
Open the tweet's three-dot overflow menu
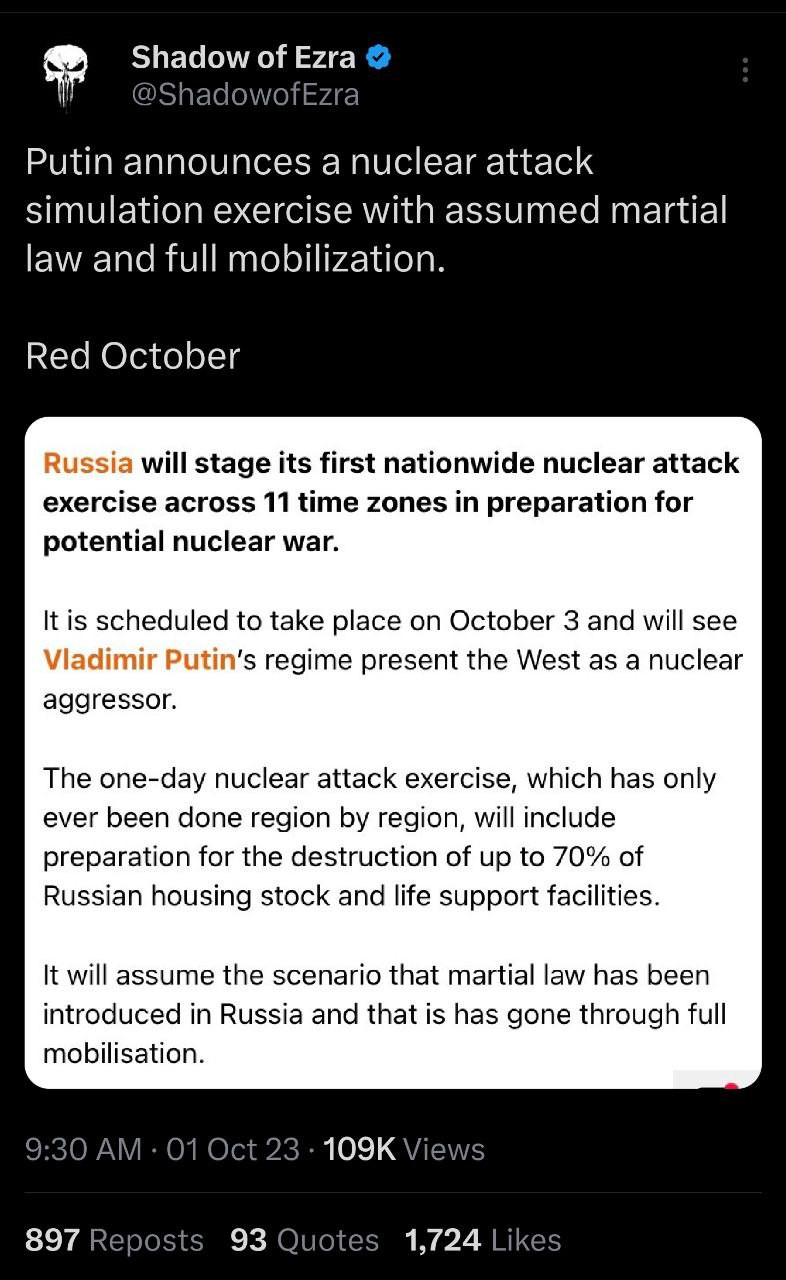pyautogui.click(x=745, y=70)
